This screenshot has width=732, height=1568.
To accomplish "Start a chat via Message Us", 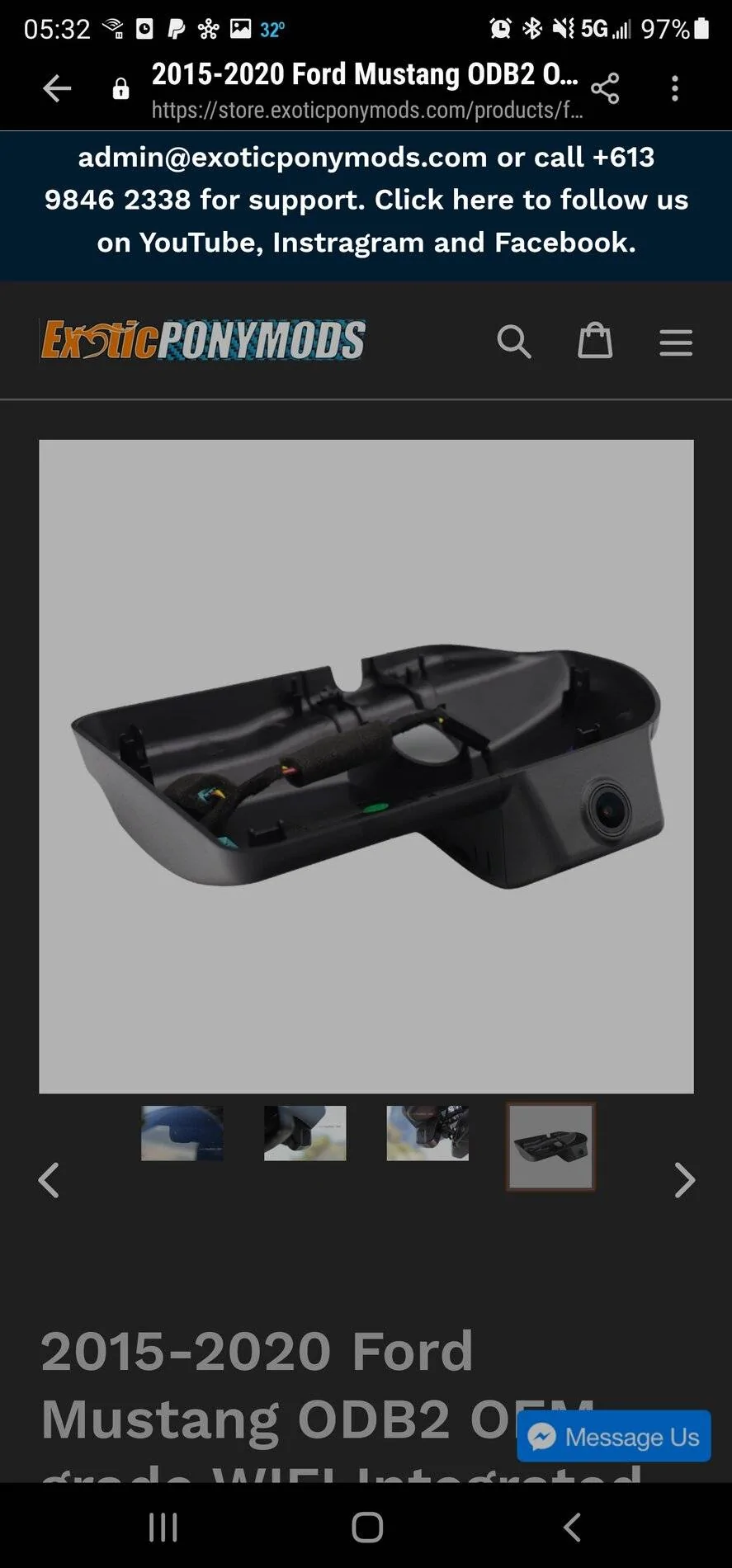I will coord(614,1437).
